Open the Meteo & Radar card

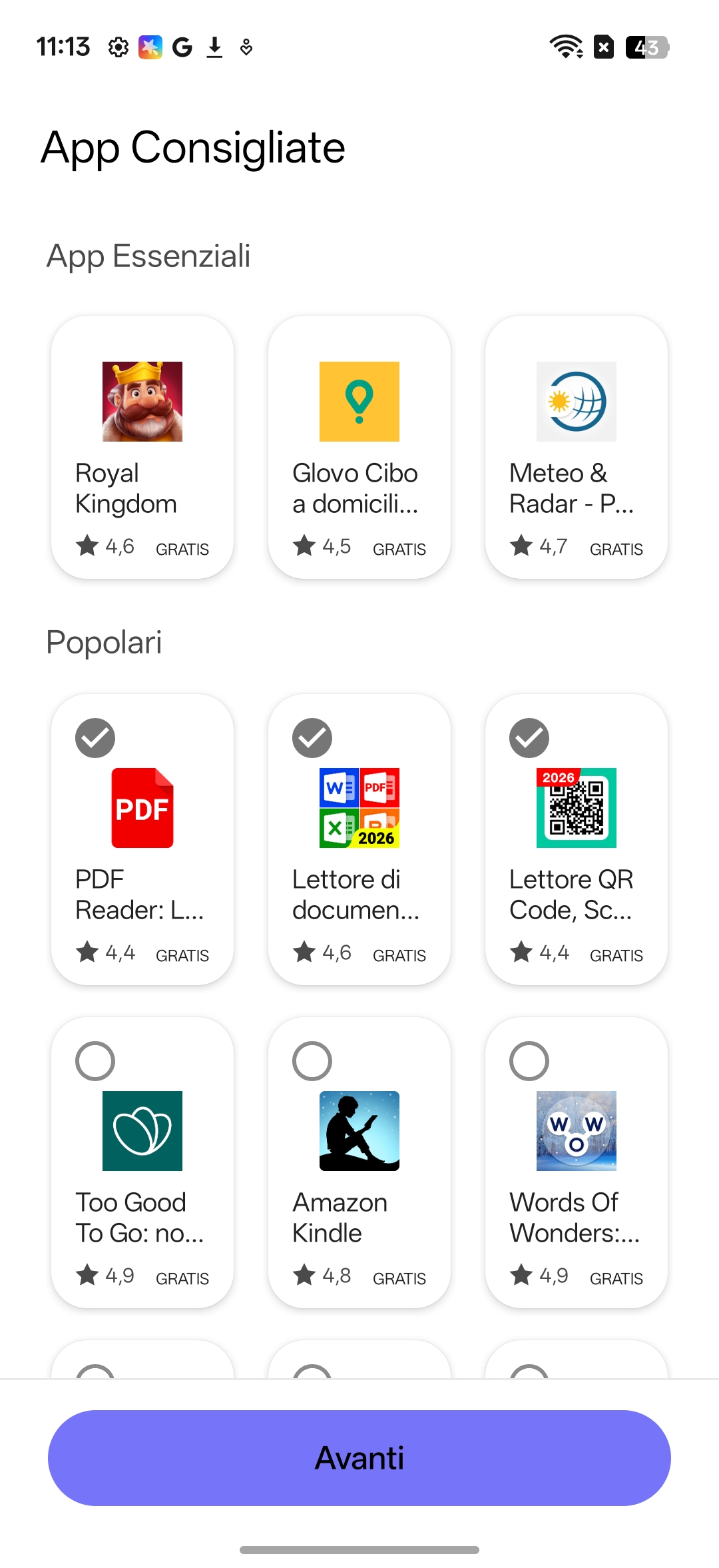click(577, 446)
